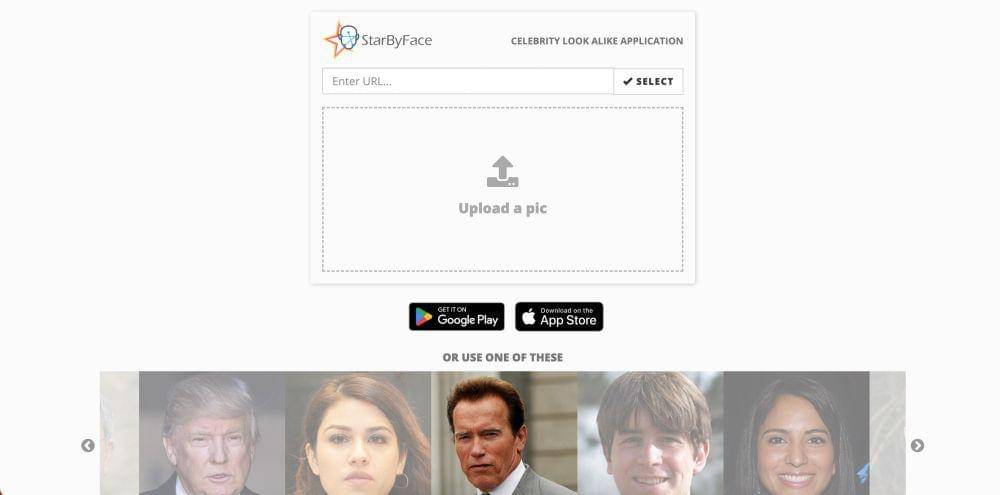
Task: Open the Upload a pic area
Action: (x=502, y=189)
